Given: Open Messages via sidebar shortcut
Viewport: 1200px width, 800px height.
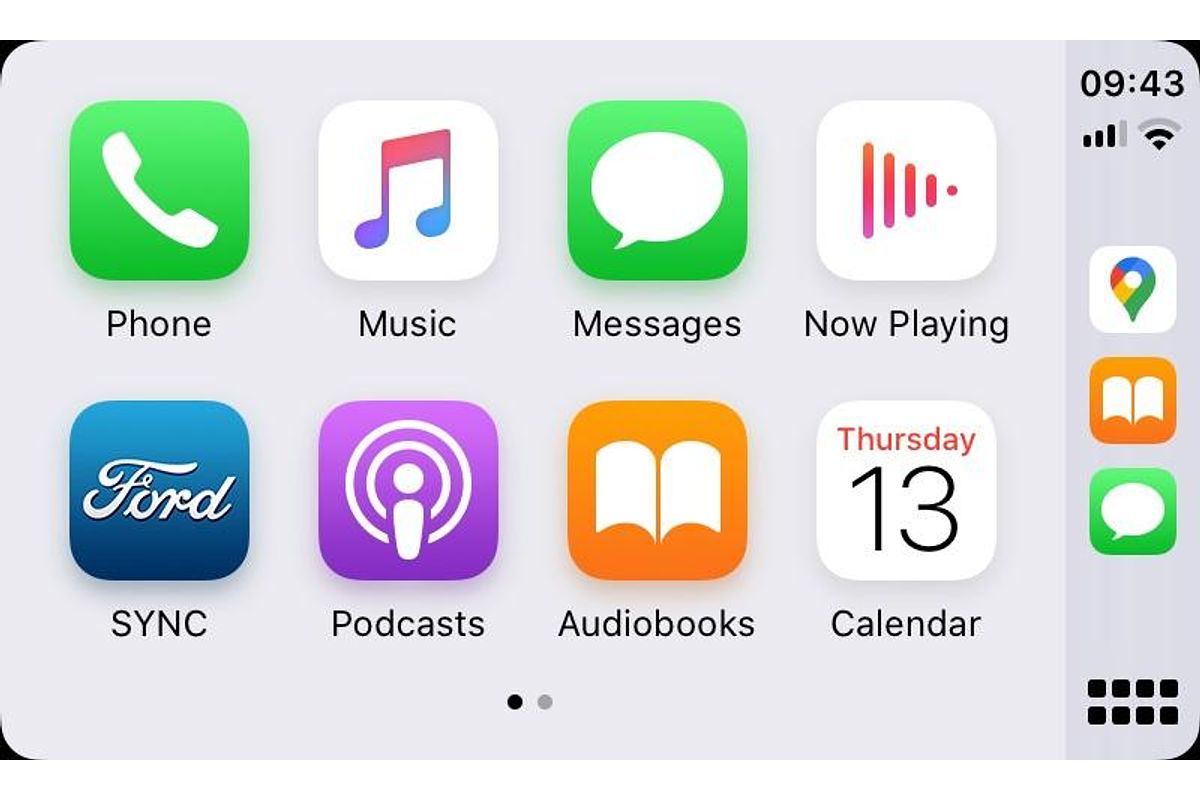Looking at the screenshot, I should click(x=1132, y=511).
